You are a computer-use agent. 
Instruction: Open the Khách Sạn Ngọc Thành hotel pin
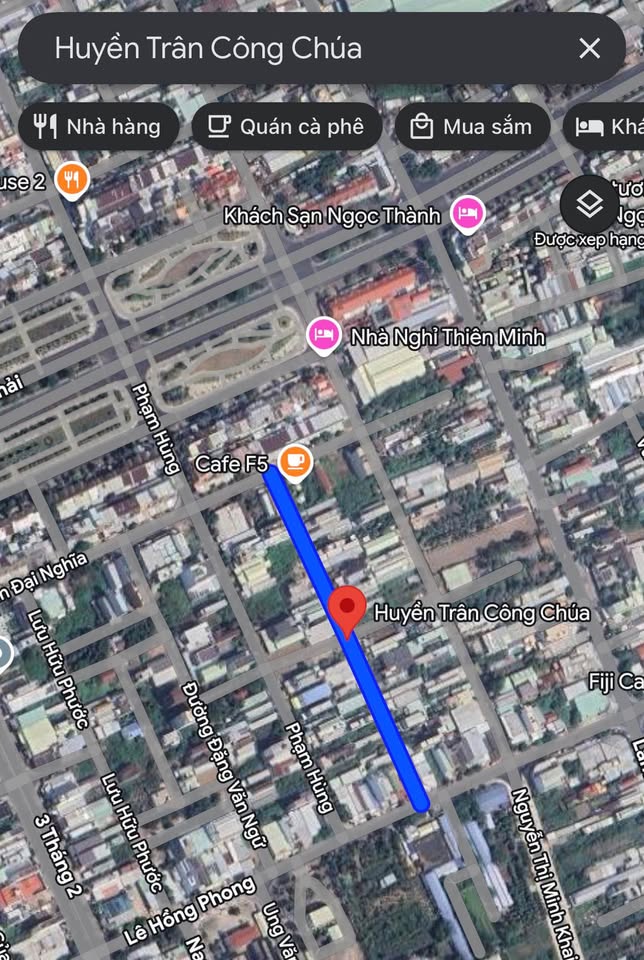(x=468, y=212)
